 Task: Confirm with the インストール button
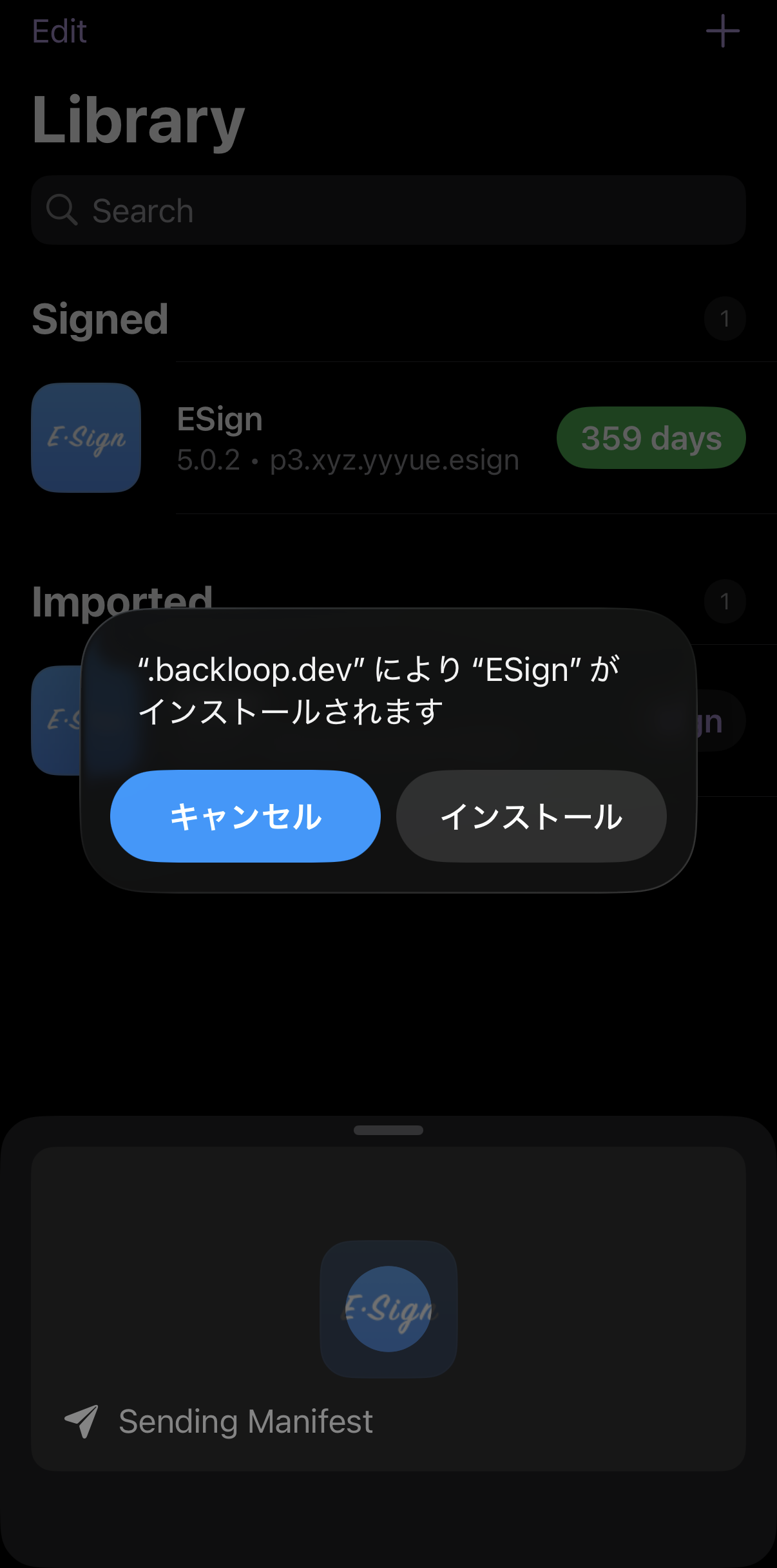tap(531, 816)
